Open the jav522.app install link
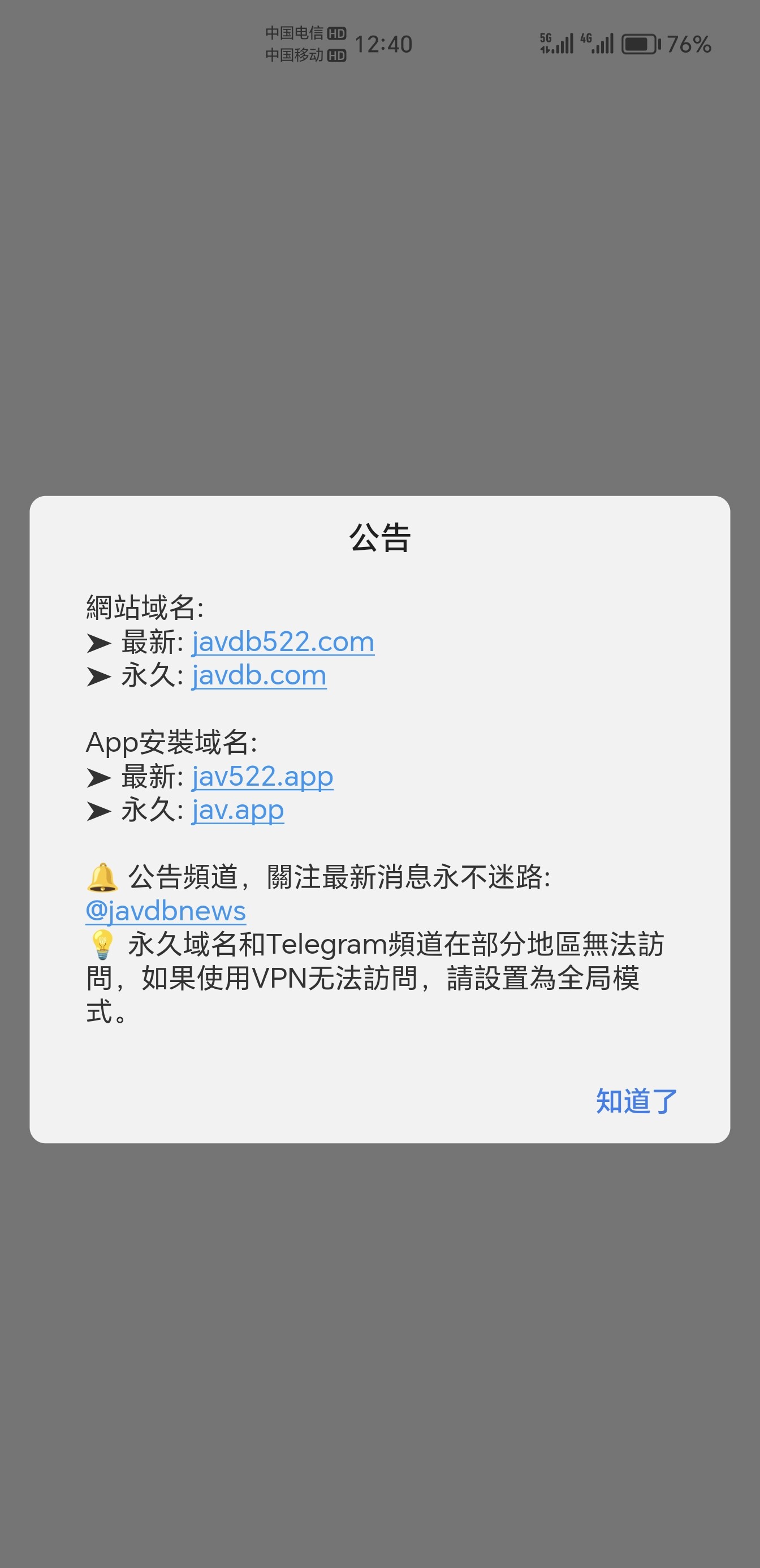 coord(262,776)
